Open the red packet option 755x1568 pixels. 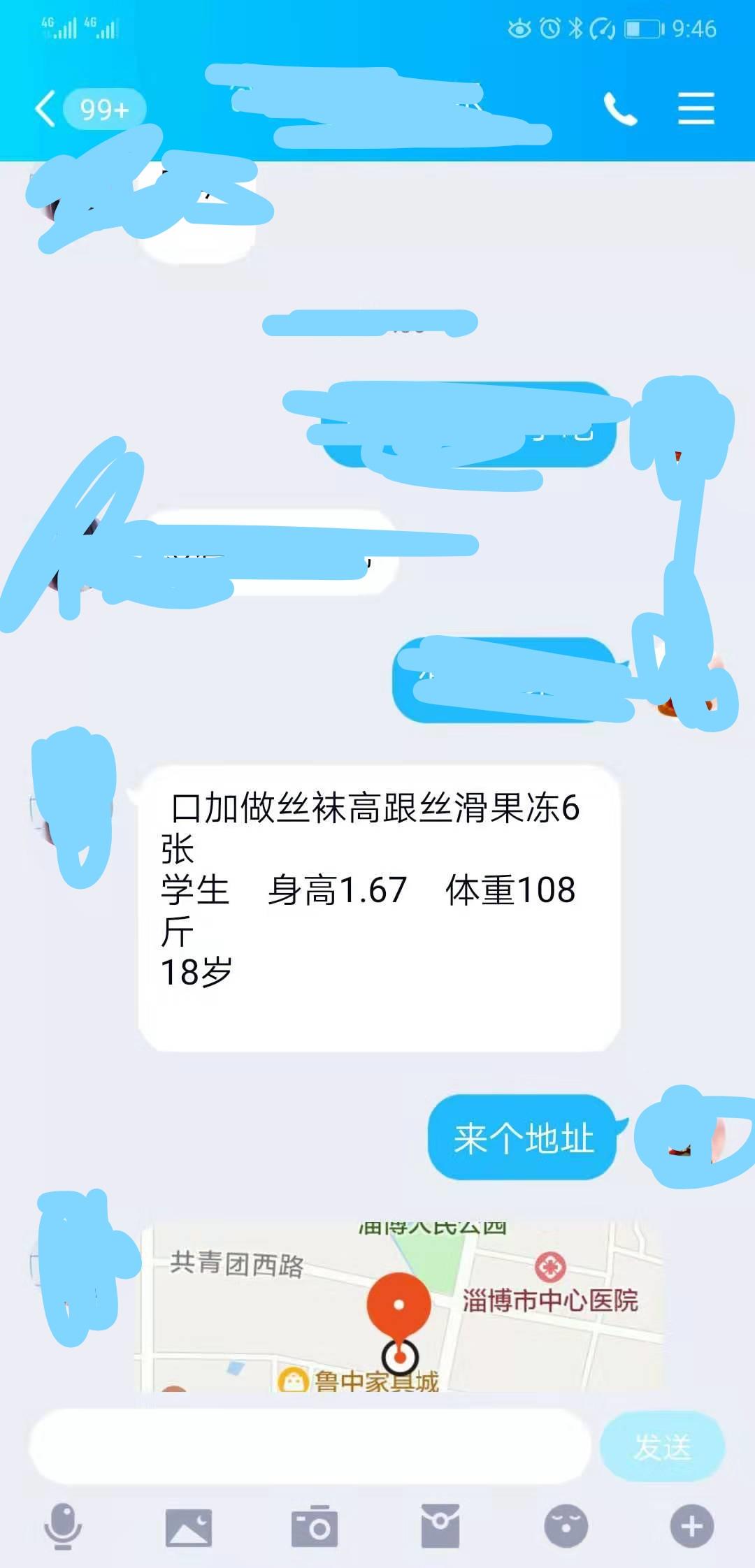440,1526
